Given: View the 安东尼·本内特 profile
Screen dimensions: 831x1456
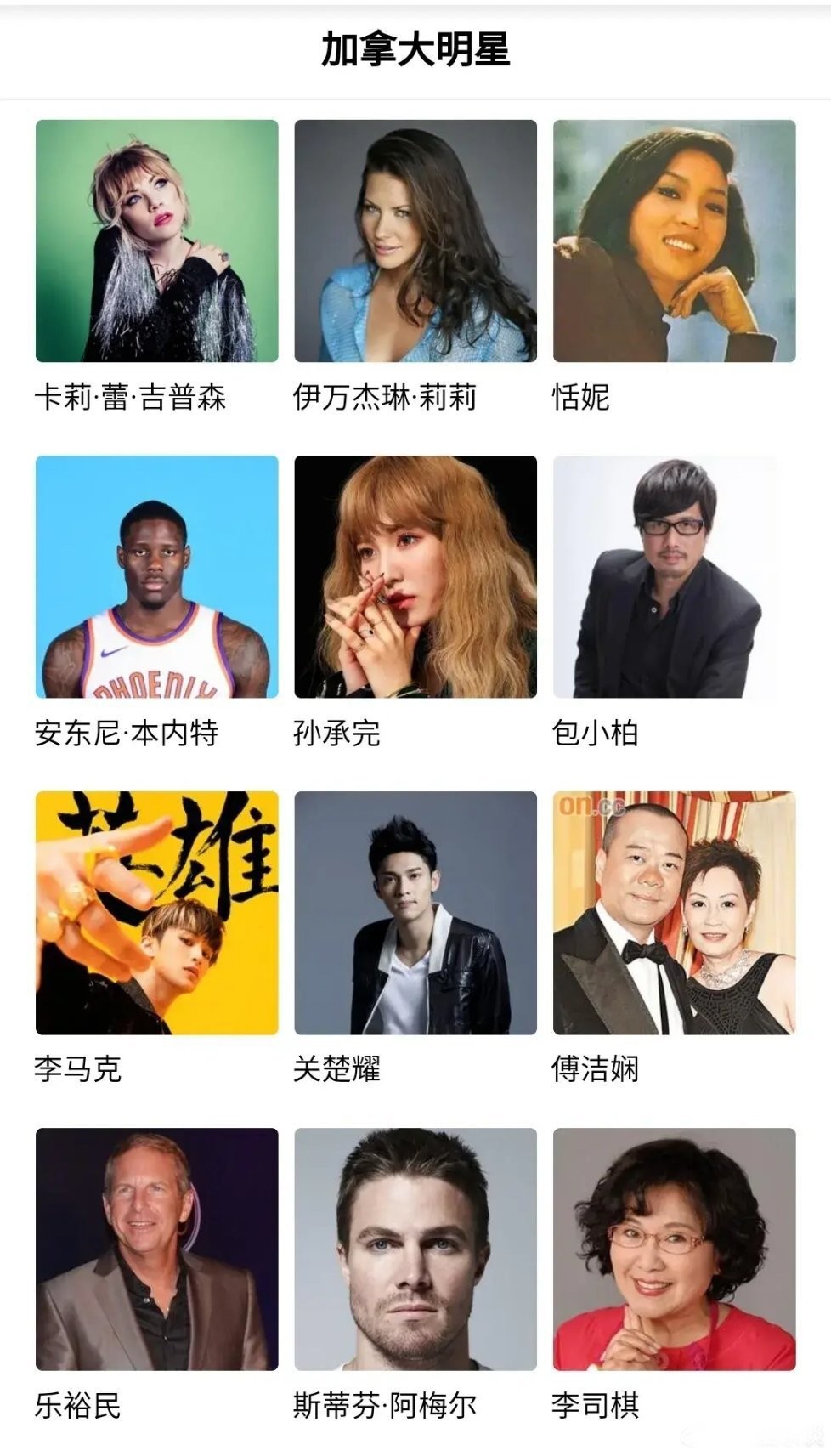Looking at the screenshot, I should click(x=156, y=577).
